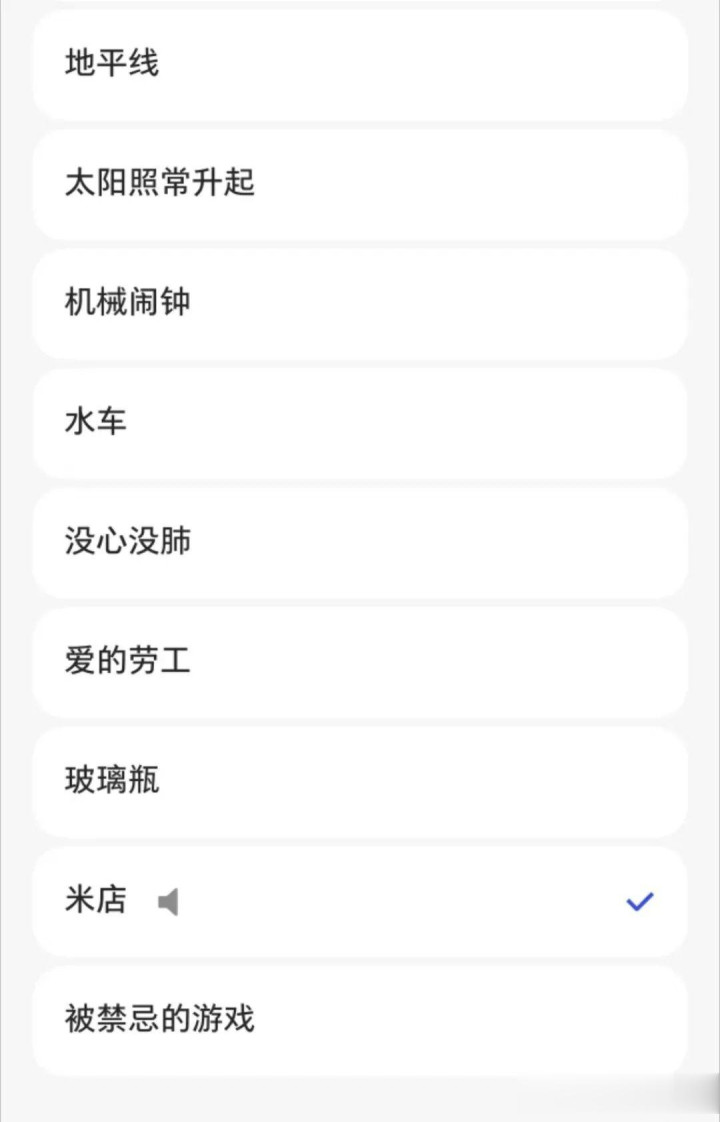Select the 地平线 ringtone

tap(360, 65)
